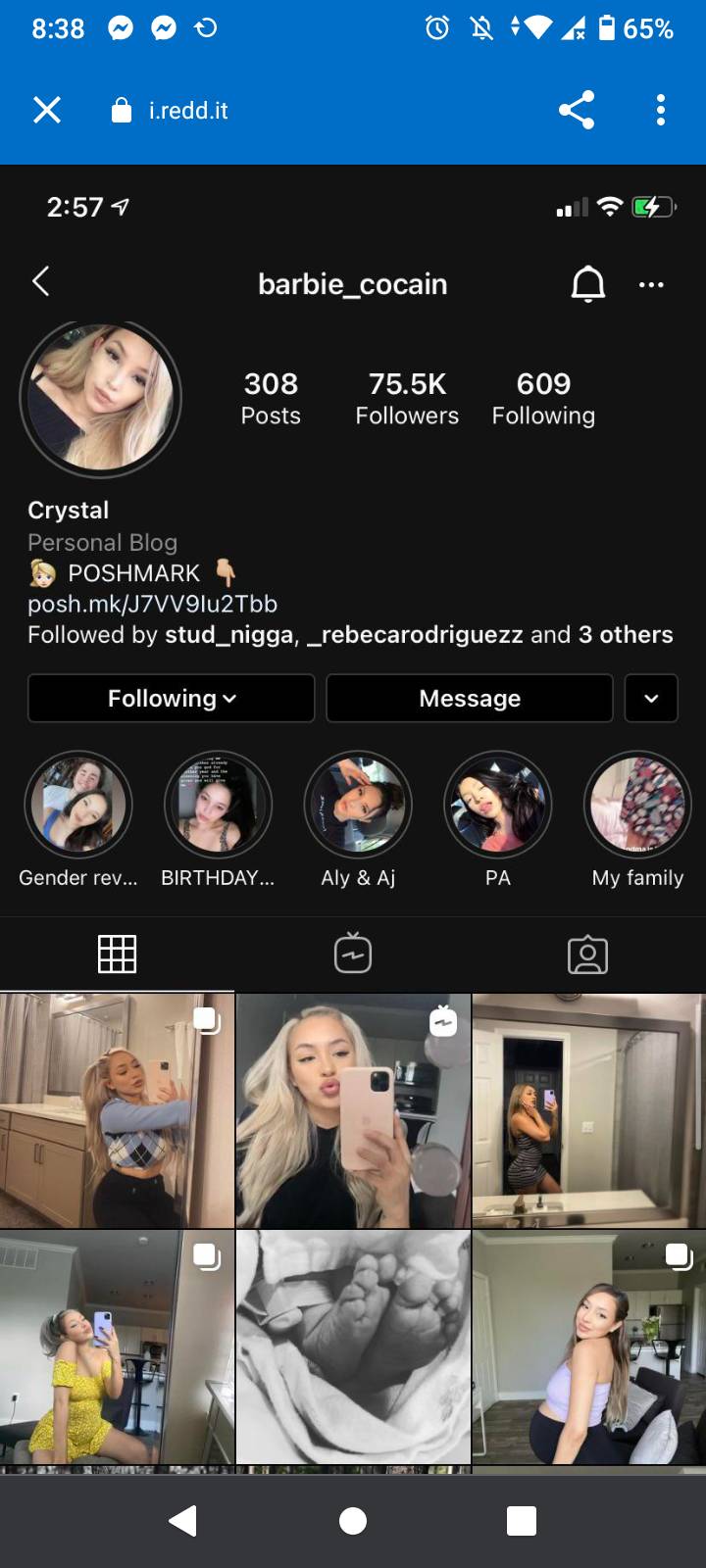This screenshot has height=1568, width=706.
Task: Switch to the posts grid tab
Action: click(x=118, y=953)
